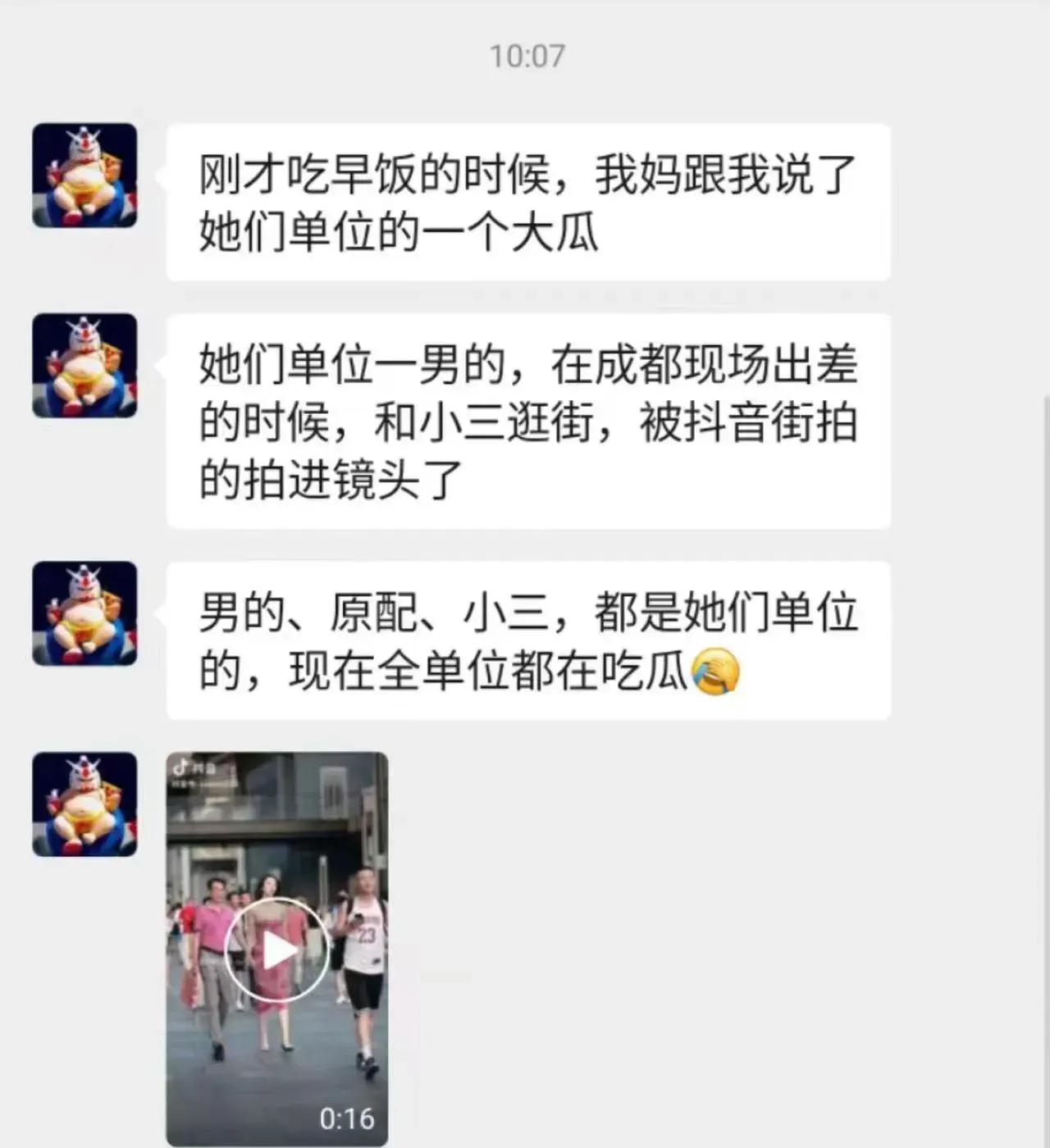
Task: Tap the avatar next to the video message
Action: [x=84, y=804]
